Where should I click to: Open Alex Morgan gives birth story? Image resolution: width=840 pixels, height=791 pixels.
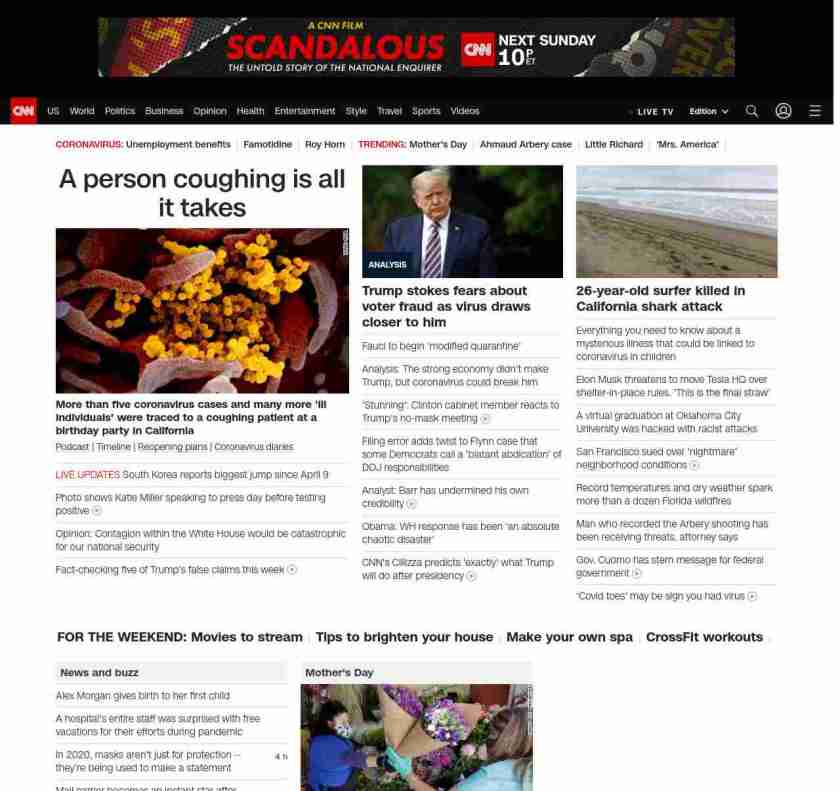tap(142, 695)
